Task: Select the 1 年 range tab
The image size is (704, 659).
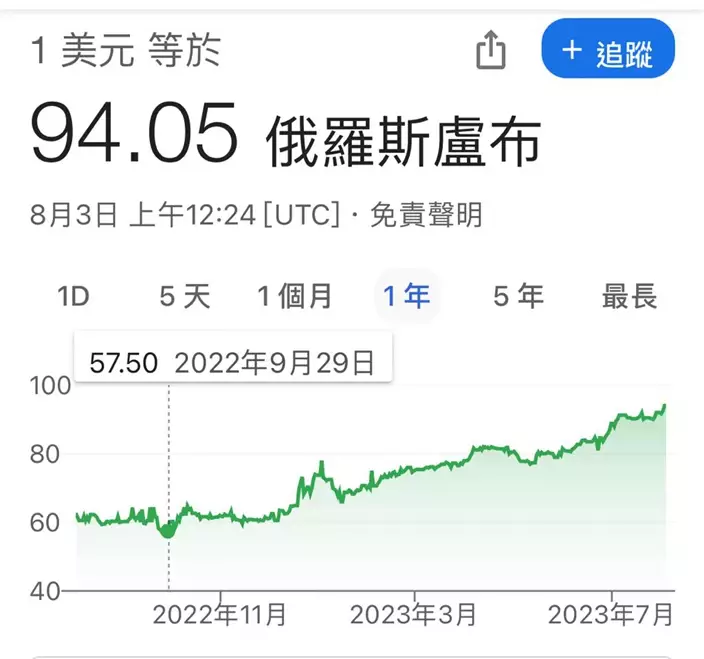Action: (406, 296)
